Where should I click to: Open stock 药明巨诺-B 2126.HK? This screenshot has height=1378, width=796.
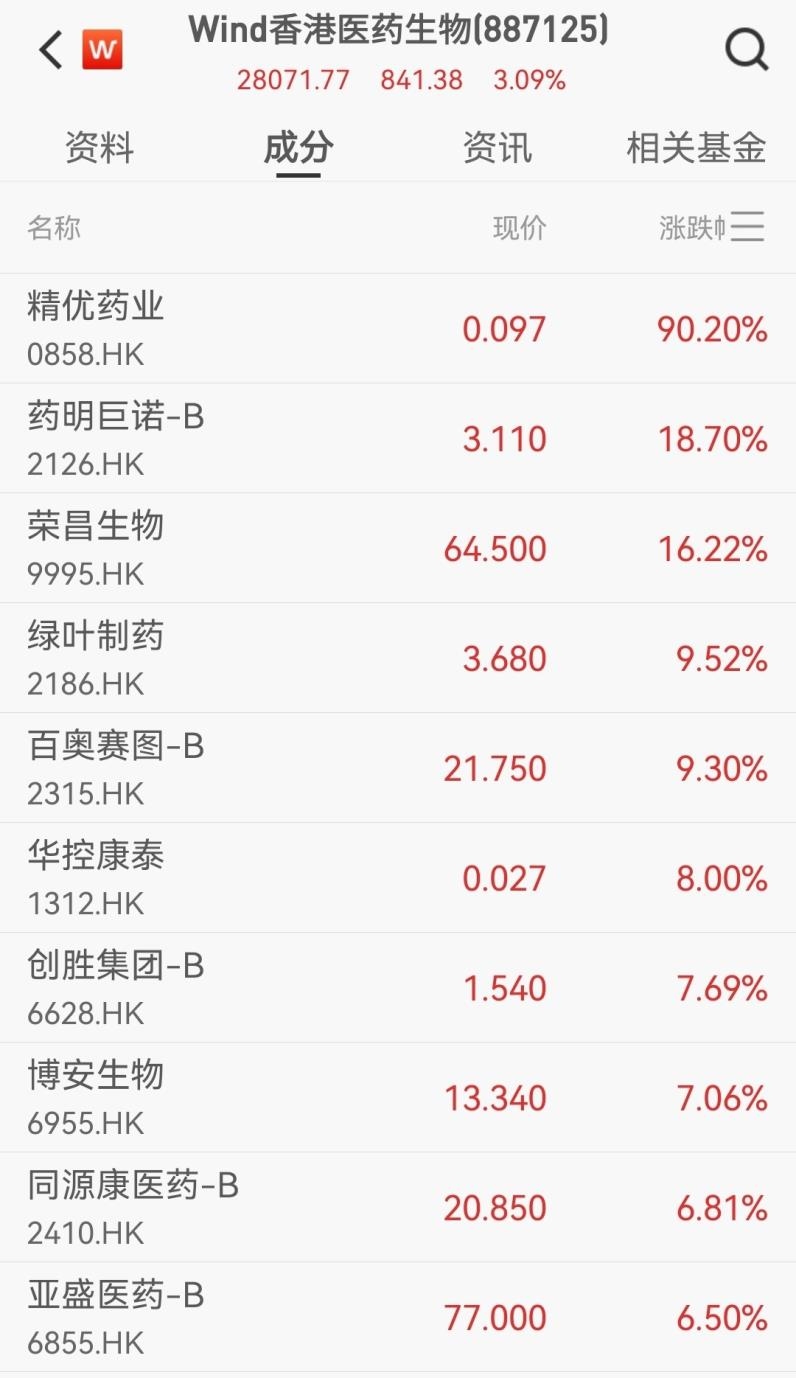(398, 438)
